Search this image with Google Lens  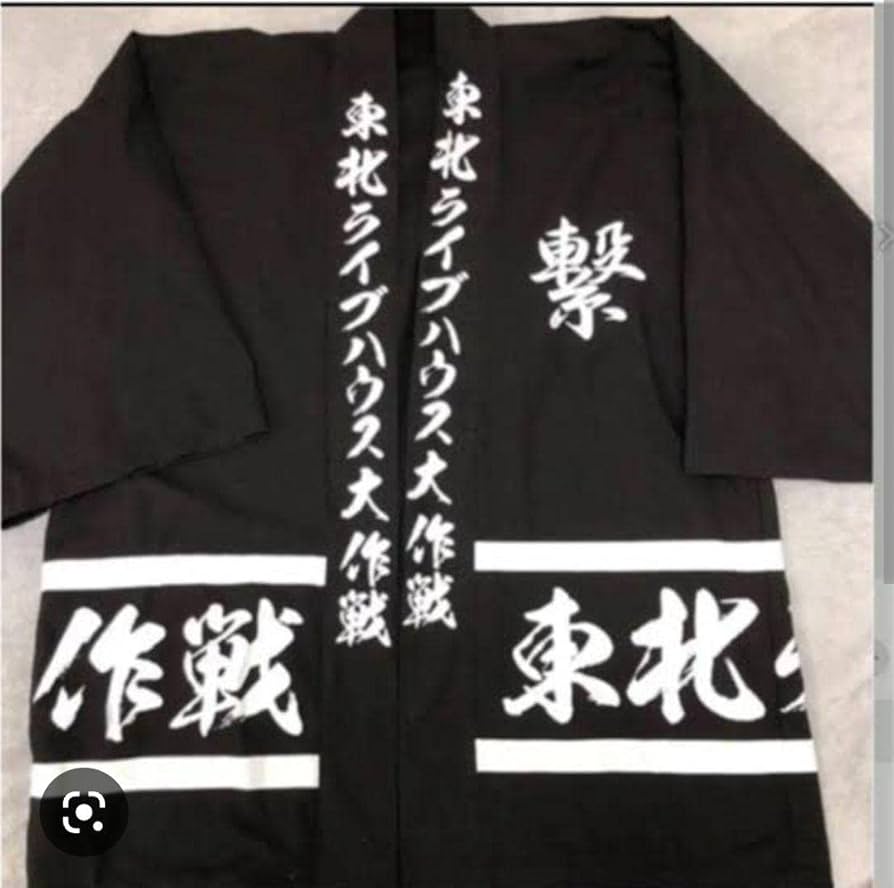click(x=83, y=811)
